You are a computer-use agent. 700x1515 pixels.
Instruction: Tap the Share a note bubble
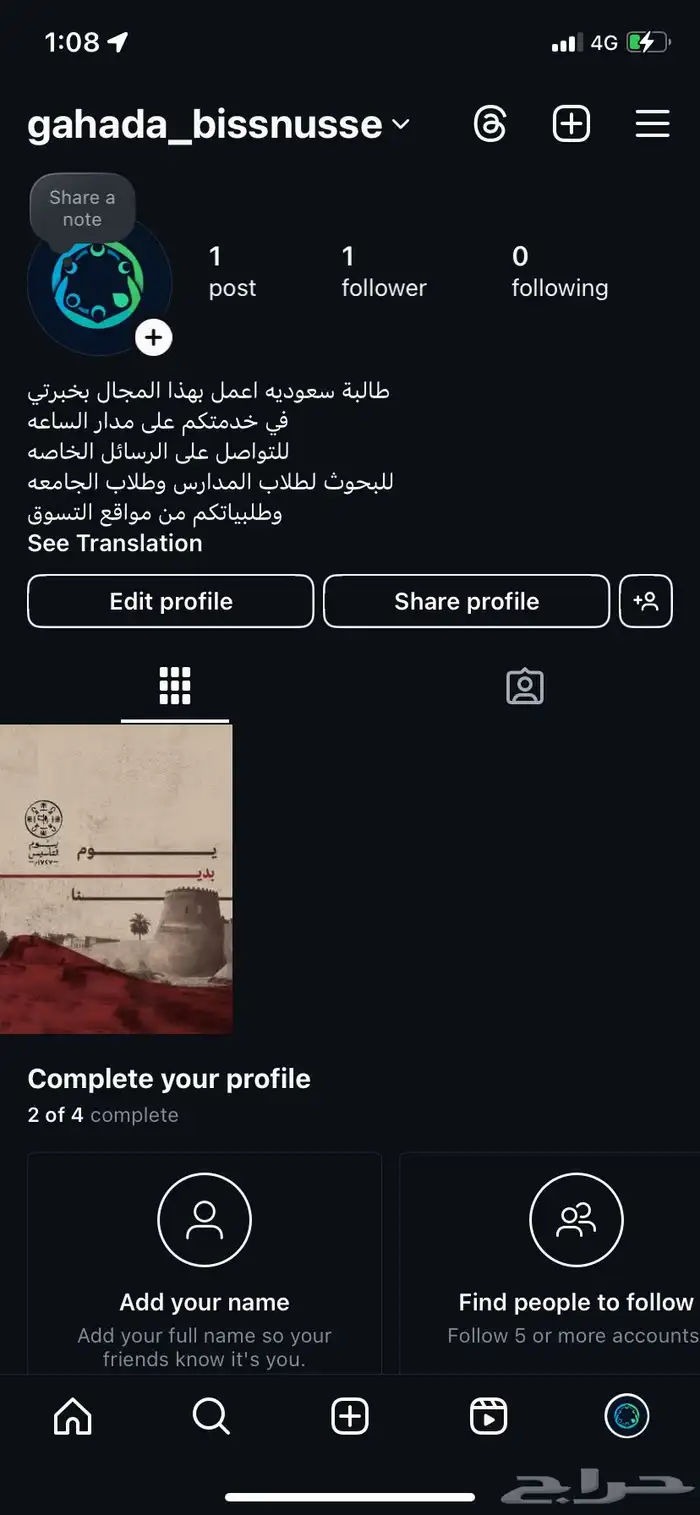pos(82,208)
